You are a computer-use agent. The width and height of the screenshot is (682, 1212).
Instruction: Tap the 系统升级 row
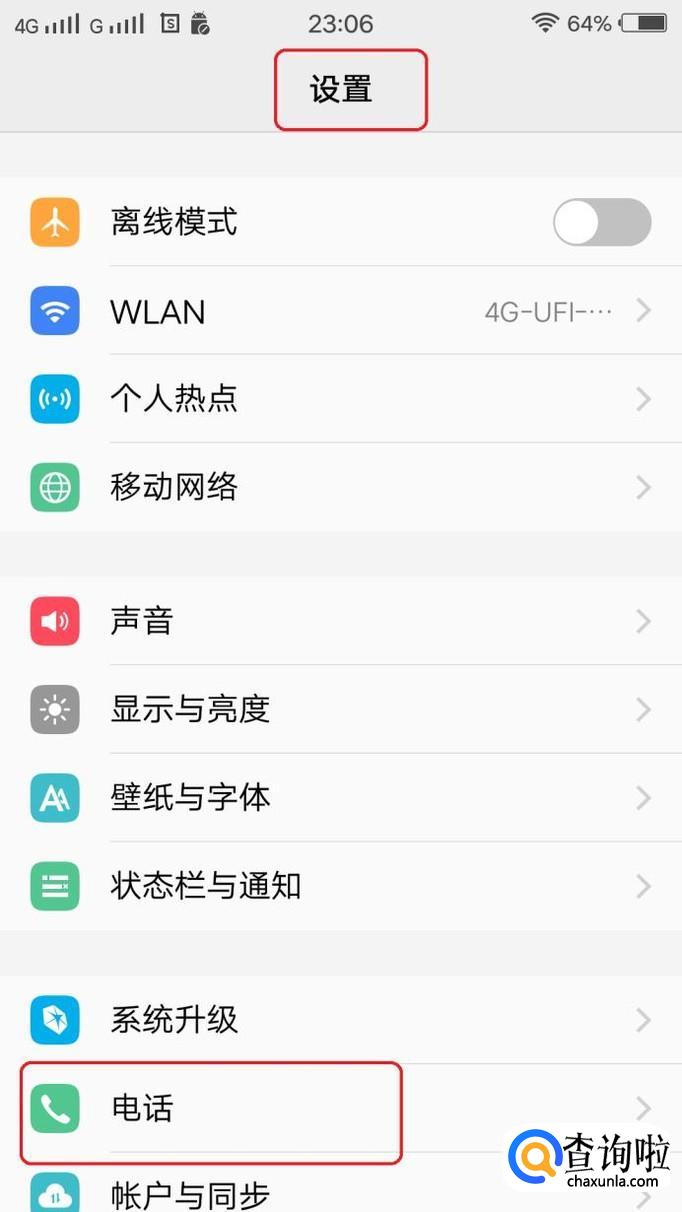pos(340,1020)
